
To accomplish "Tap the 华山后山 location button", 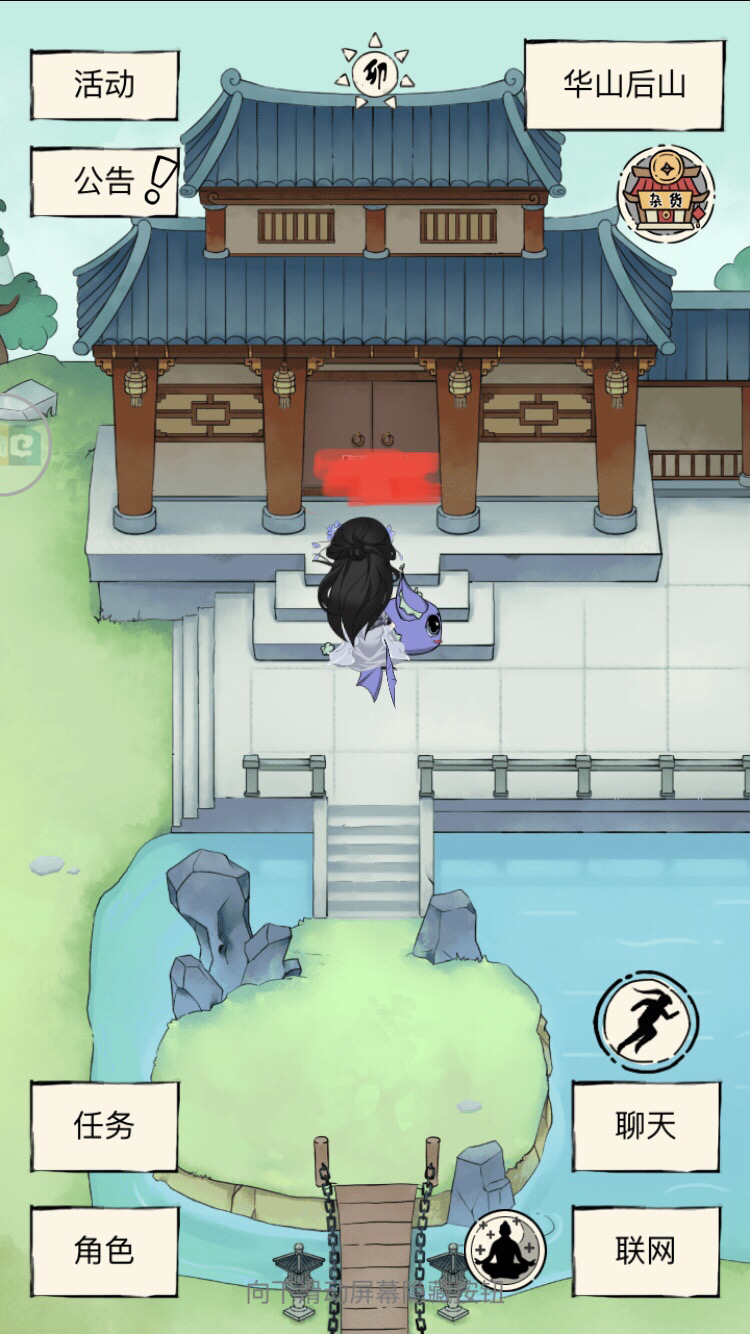I will click(624, 85).
